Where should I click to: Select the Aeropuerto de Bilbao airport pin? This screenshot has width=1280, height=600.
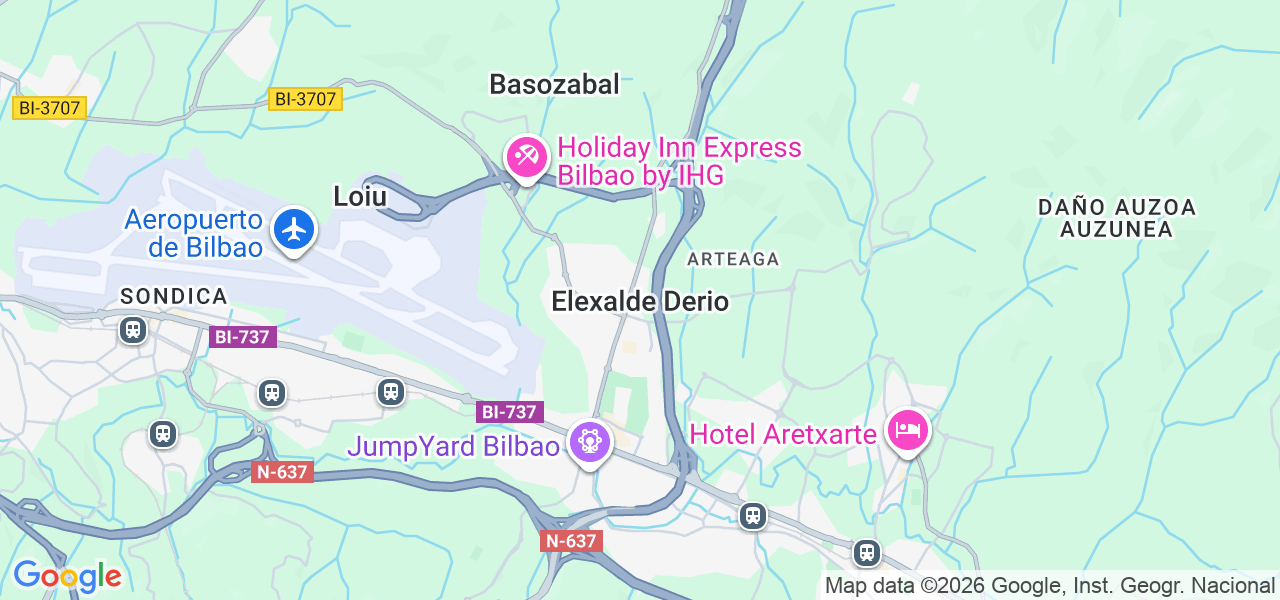294,230
